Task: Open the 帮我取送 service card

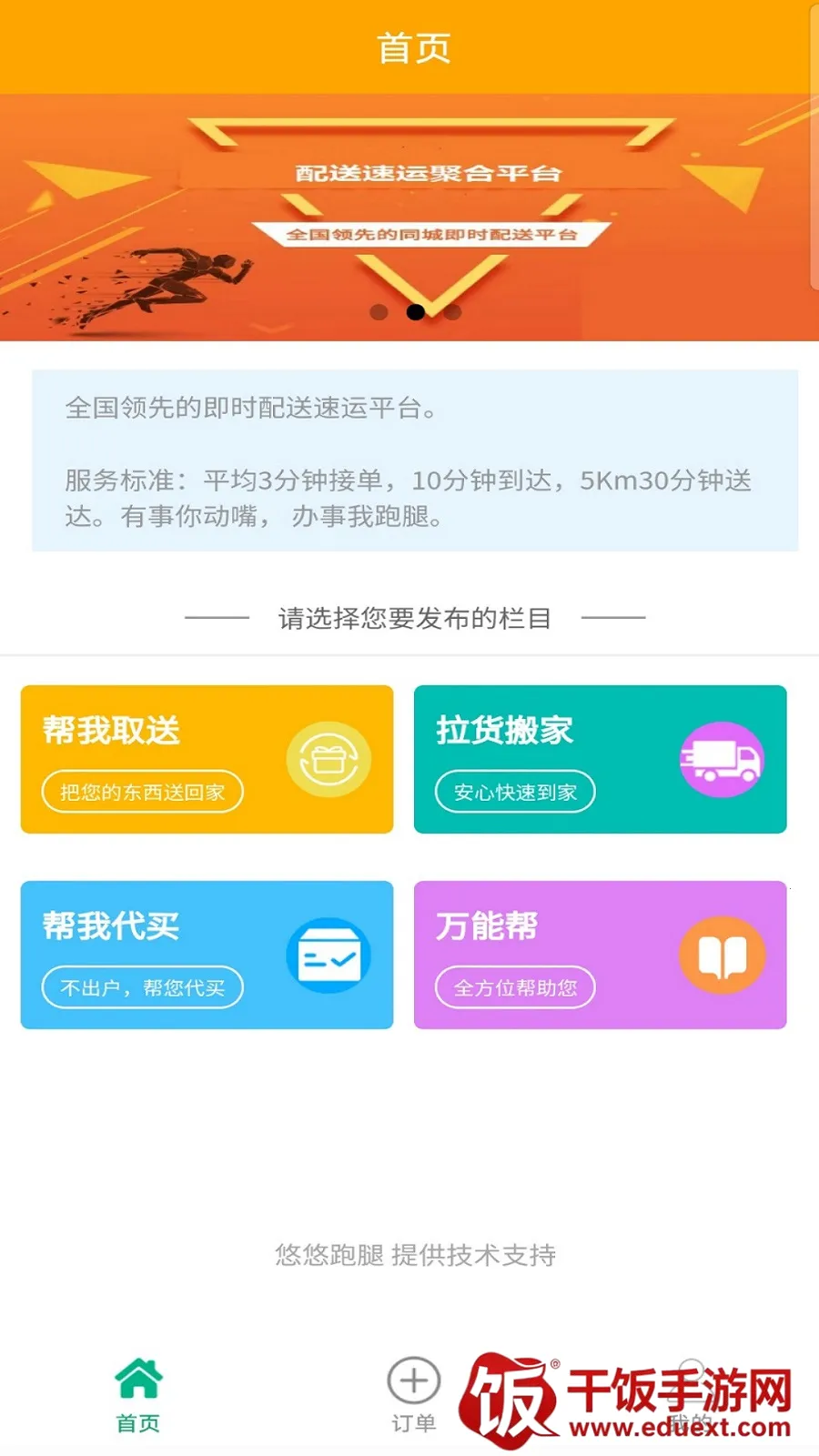Action: tap(207, 759)
